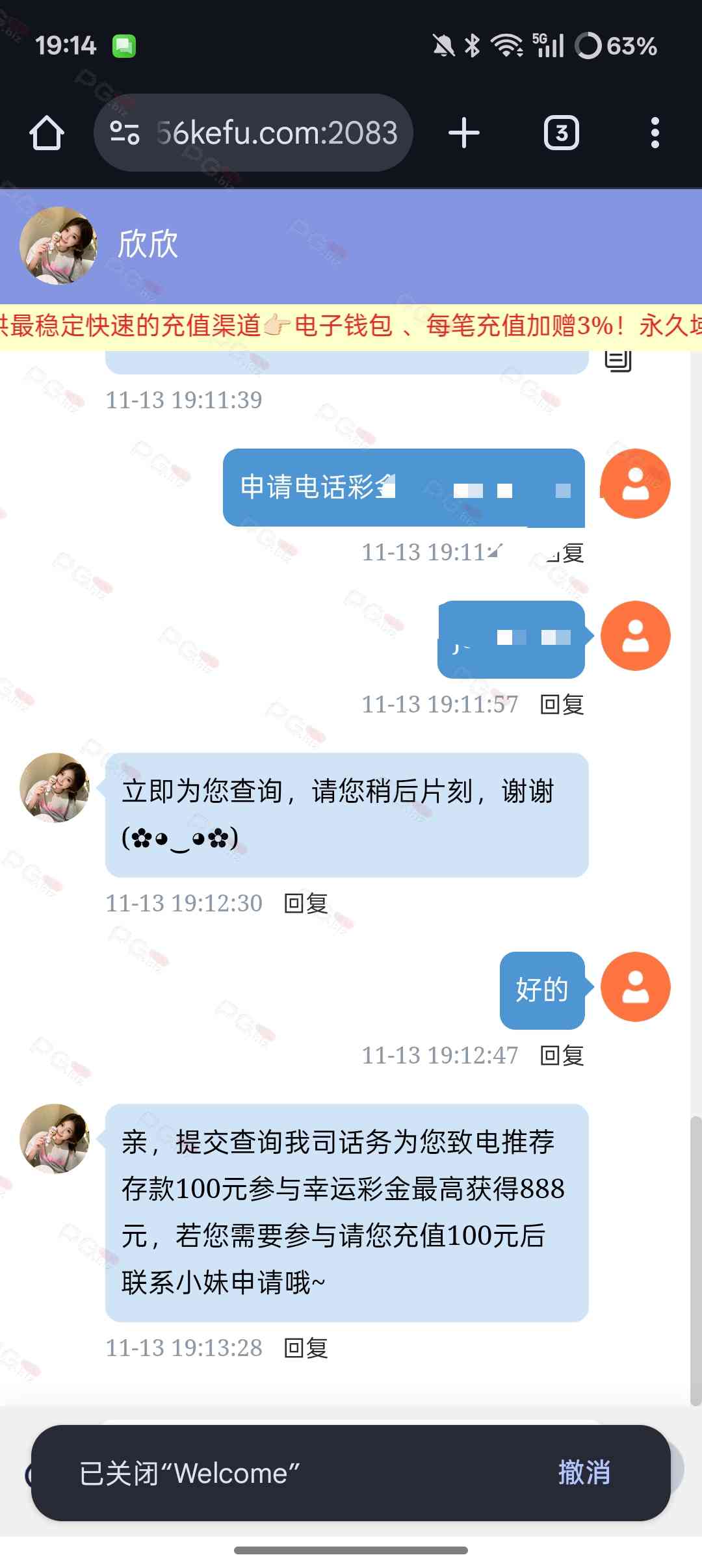
Task: Tap 回复 under the 好的 message
Action: point(562,1055)
